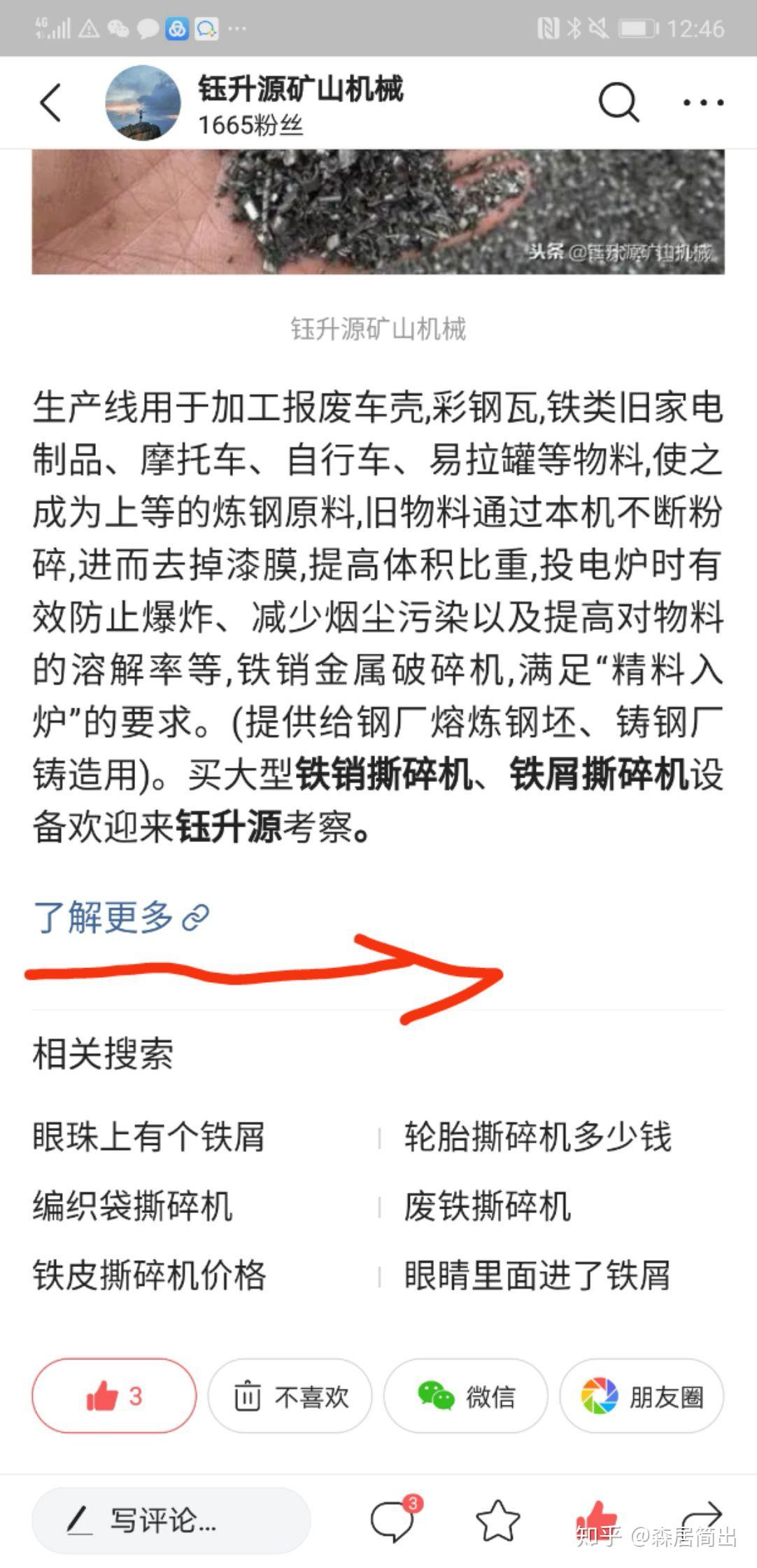
Task: Tap the like button showing 3
Action: 114,1396
